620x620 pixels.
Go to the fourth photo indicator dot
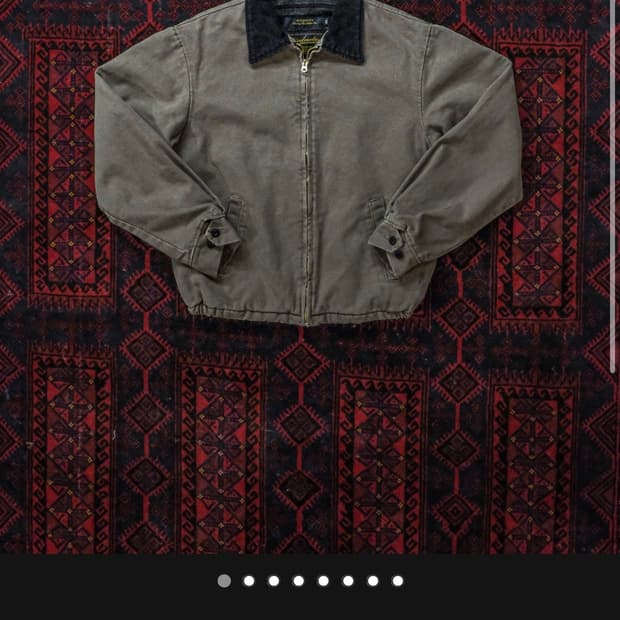pyautogui.click(x=299, y=581)
